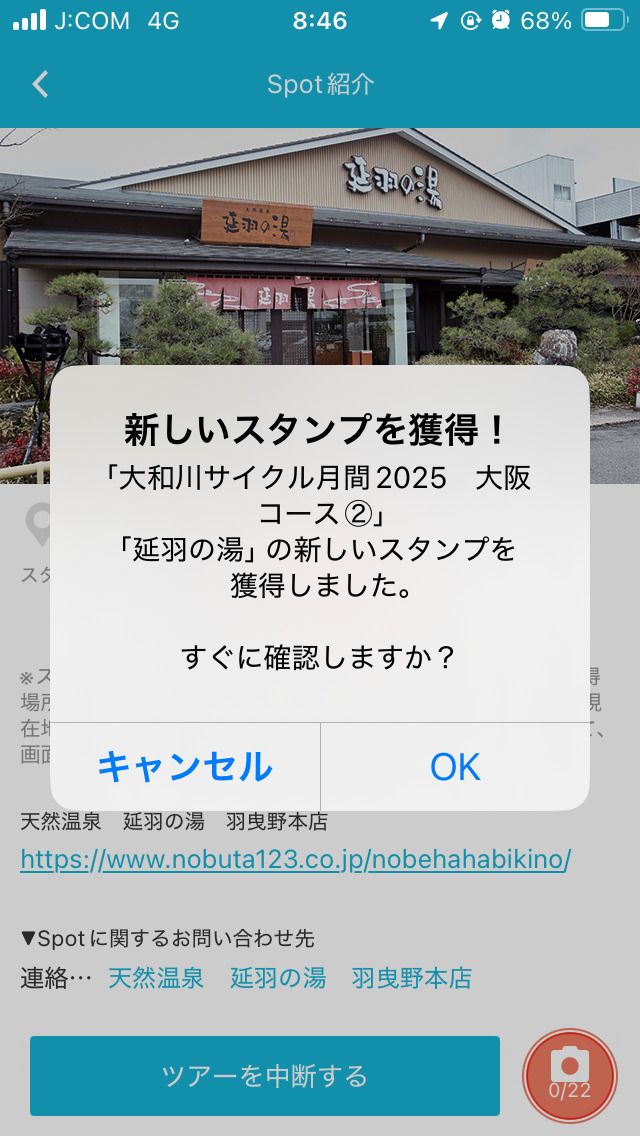This screenshot has height=1136, width=640.
Task: Tap ツアーを中断する button
Action: click(265, 1076)
